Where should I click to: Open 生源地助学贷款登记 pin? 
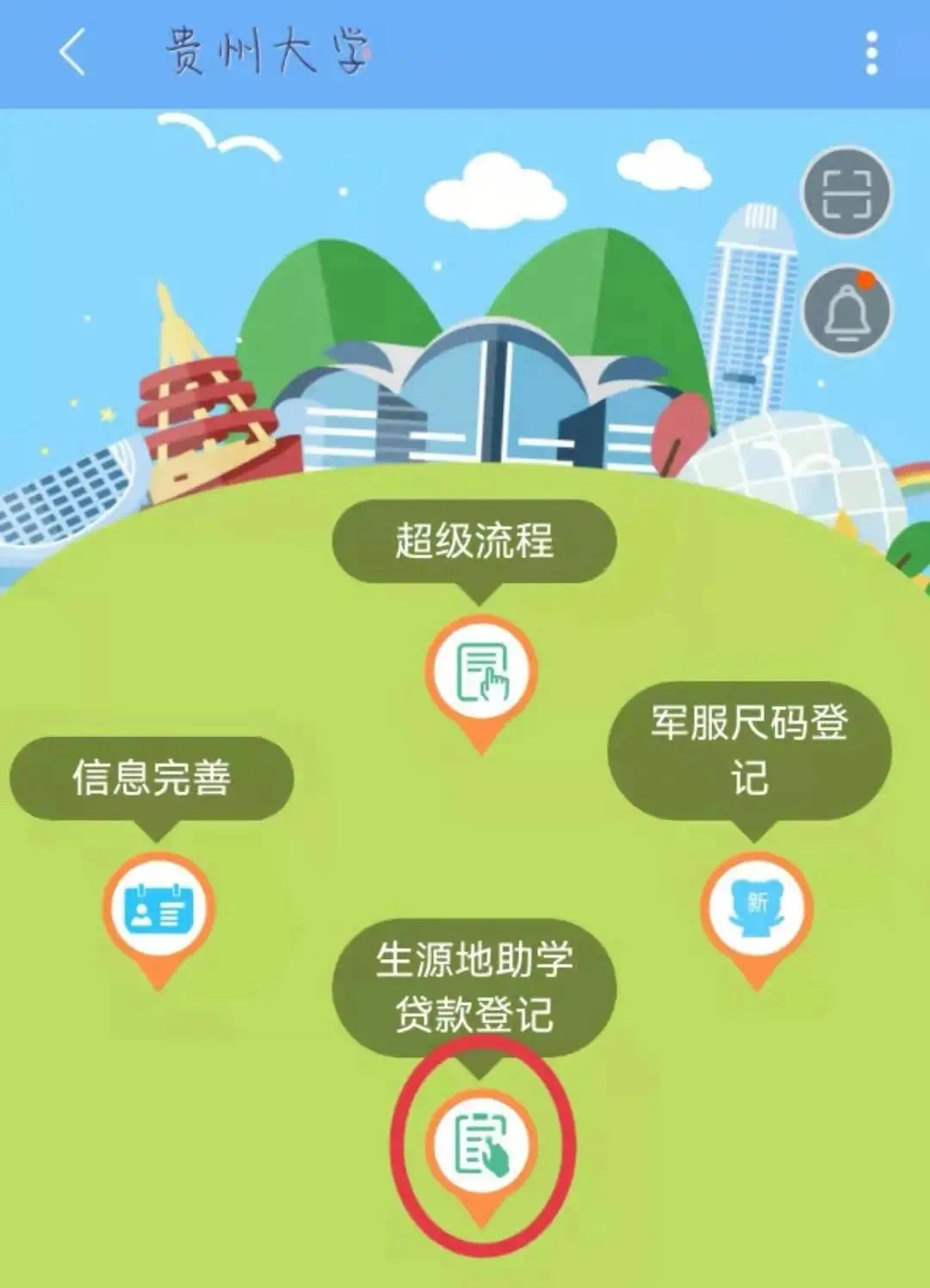tap(481, 1143)
